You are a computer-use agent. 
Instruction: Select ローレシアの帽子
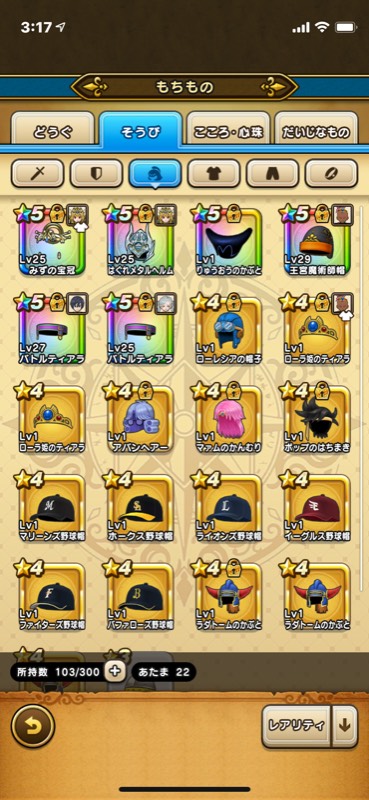pos(229,330)
